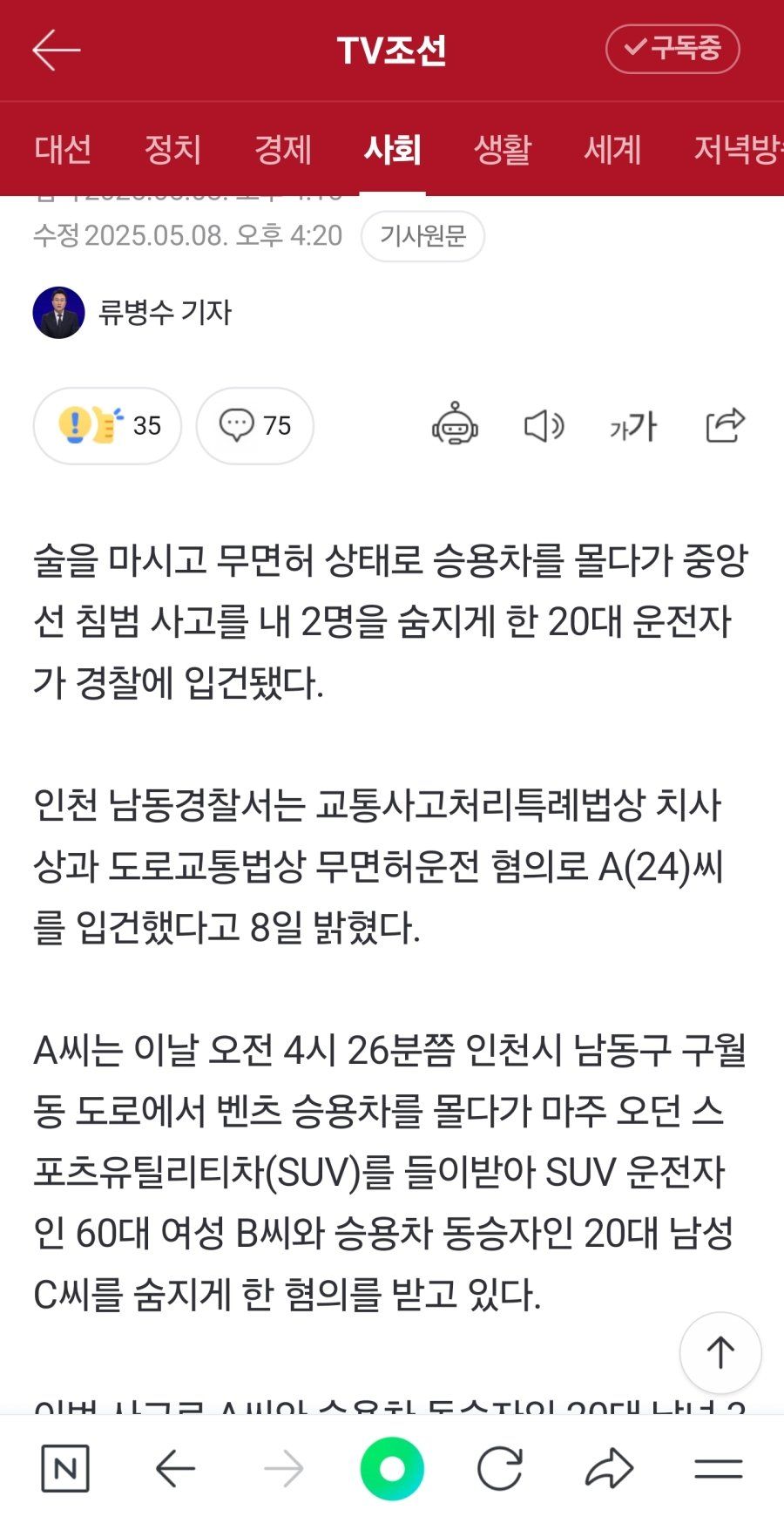This screenshot has width=784, height=1523.
Task: Open the 정치 section tab
Action: 172,149
